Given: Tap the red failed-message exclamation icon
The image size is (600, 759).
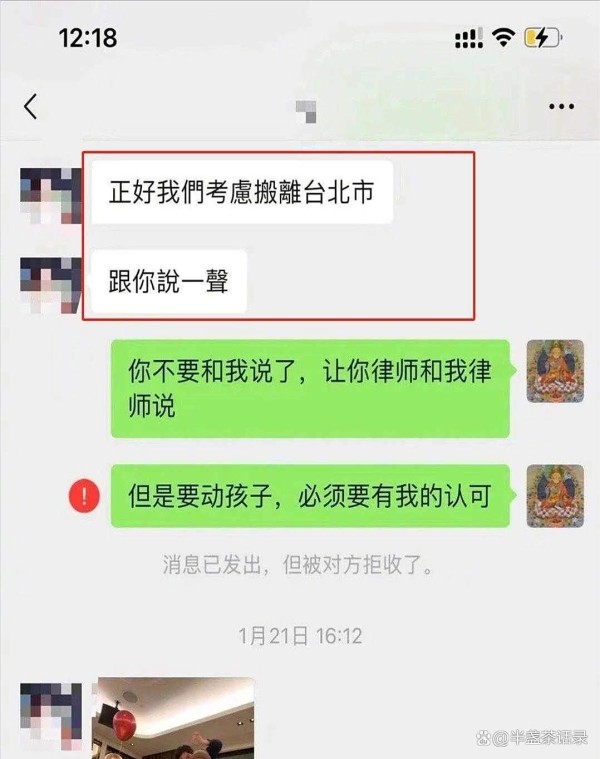Looking at the screenshot, I should pos(84,495).
